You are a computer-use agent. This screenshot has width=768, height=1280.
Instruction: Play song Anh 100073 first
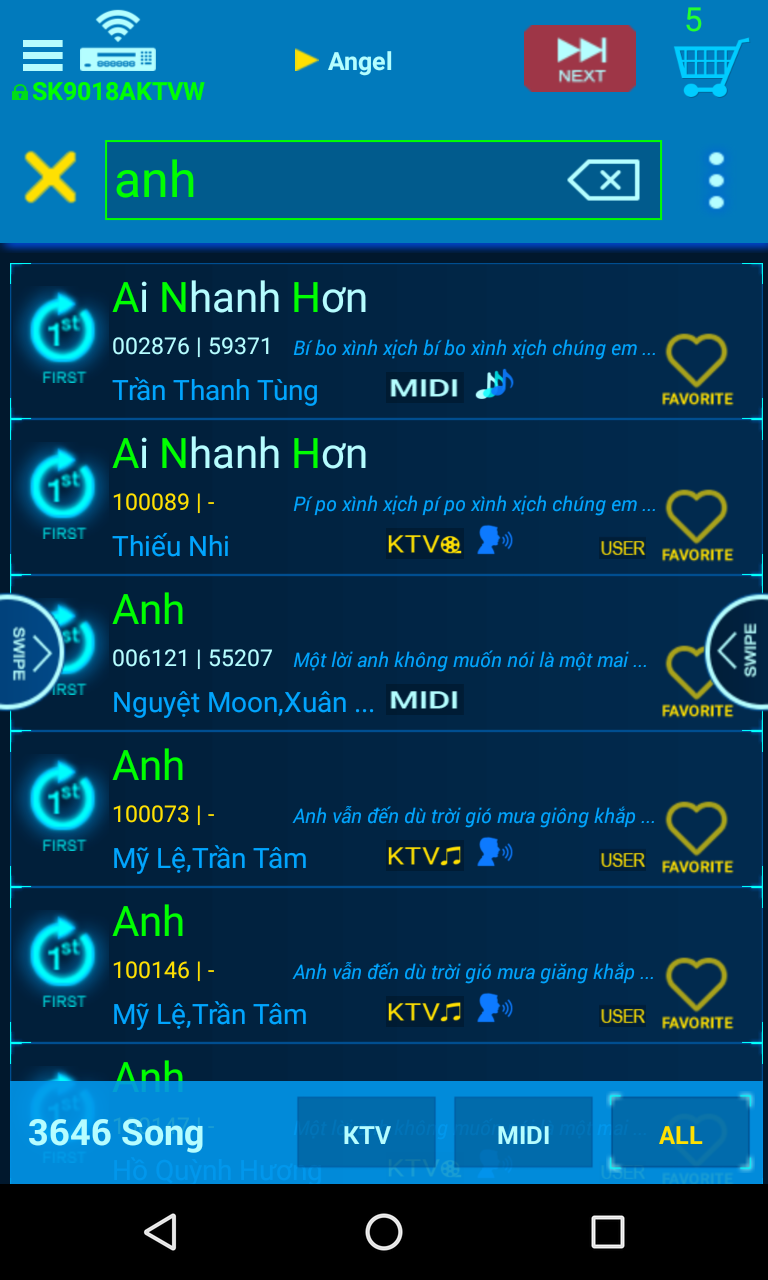click(x=63, y=805)
